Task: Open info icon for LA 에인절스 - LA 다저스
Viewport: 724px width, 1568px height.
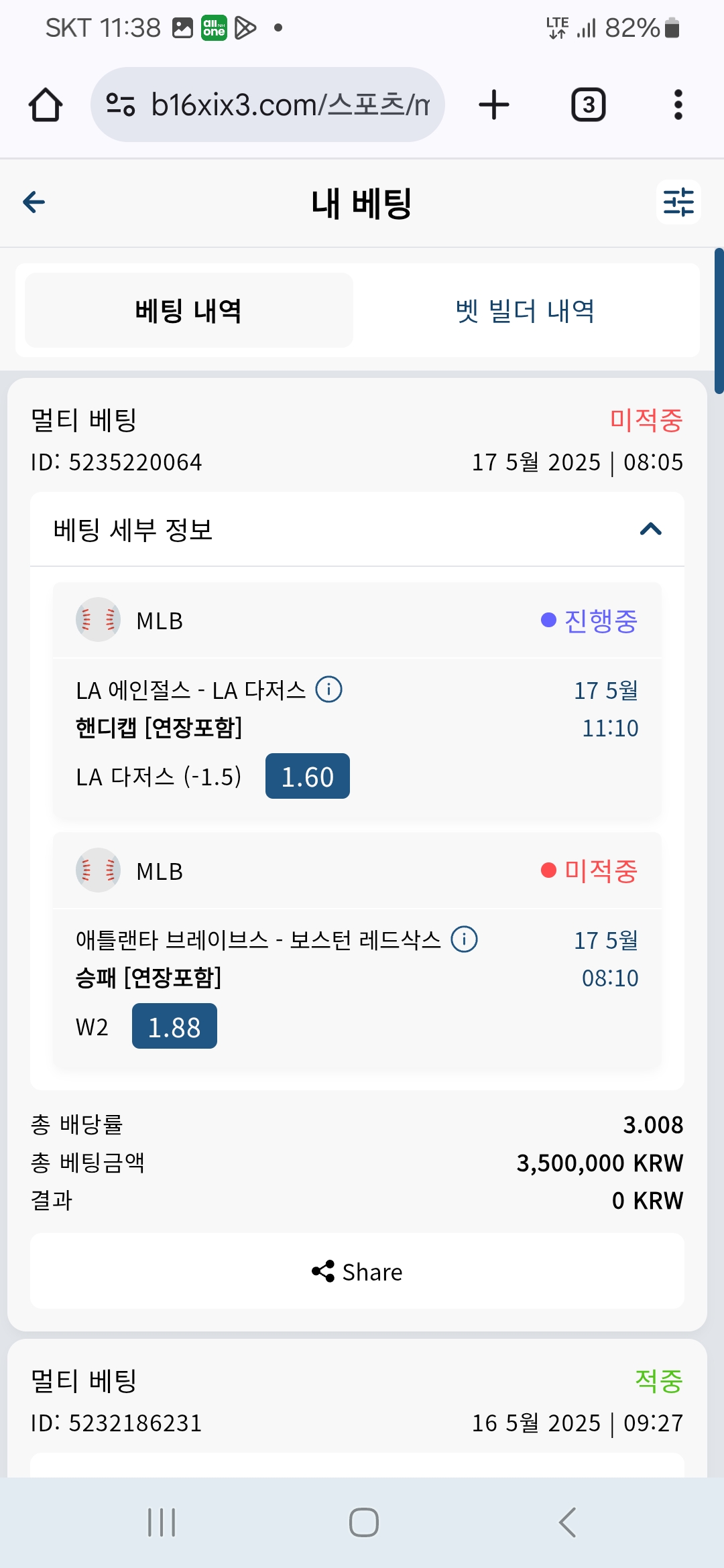Action: pyautogui.click(x=329, y=689)
